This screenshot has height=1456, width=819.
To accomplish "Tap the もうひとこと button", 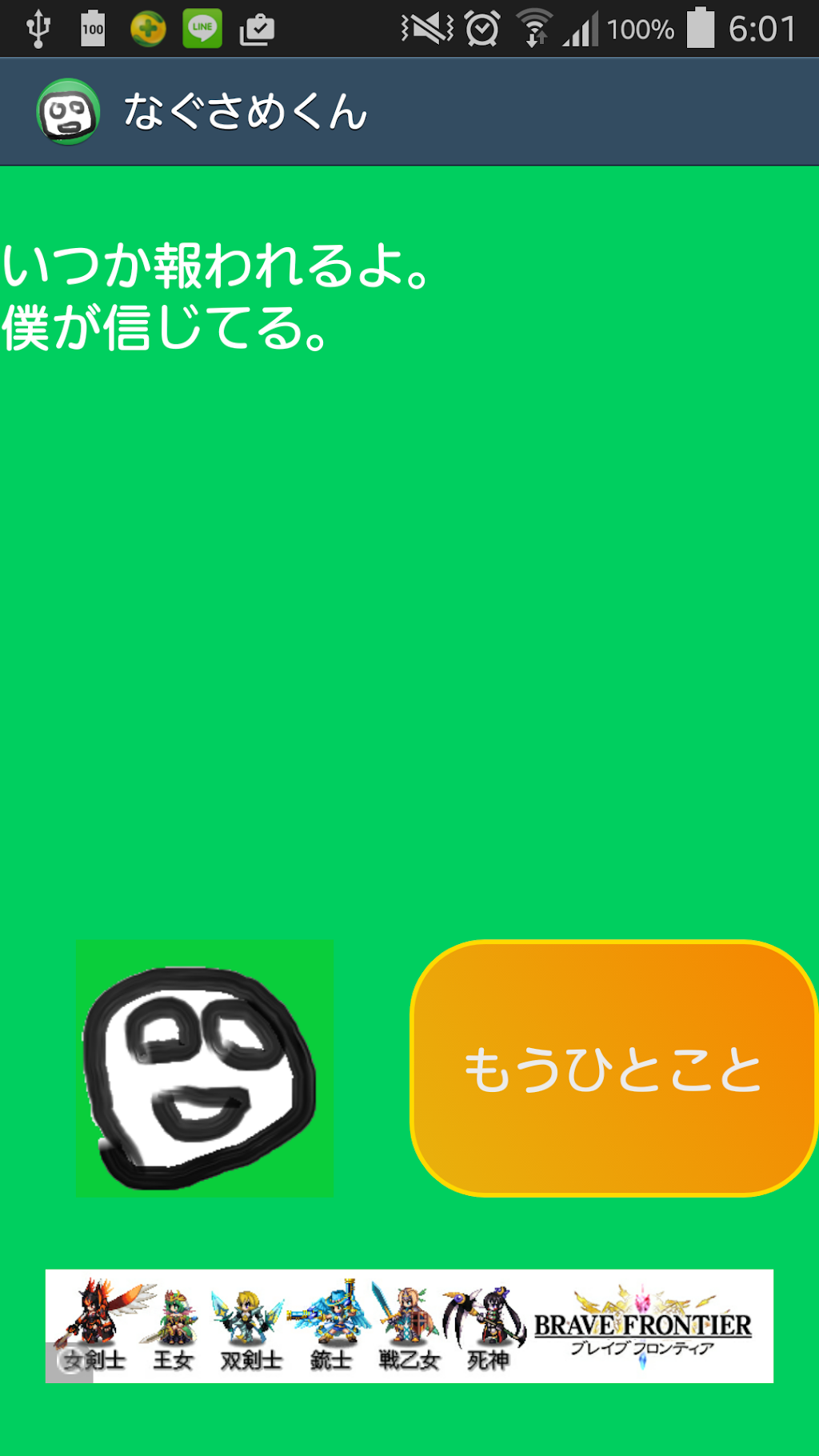I will (613, 1068).
